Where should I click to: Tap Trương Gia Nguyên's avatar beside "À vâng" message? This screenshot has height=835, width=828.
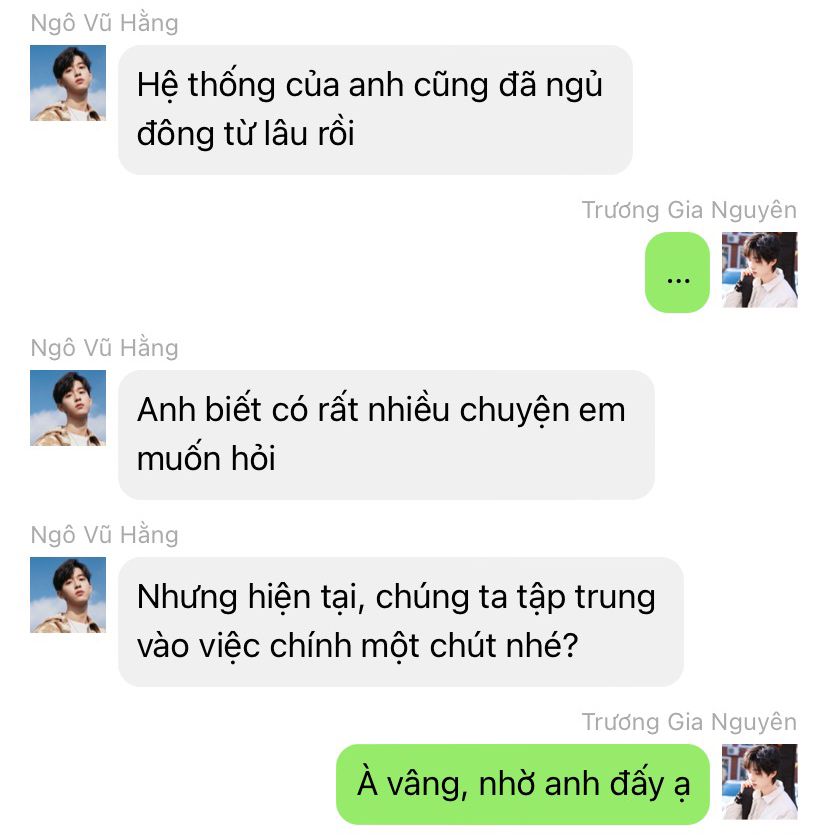[x=759, y=782]
